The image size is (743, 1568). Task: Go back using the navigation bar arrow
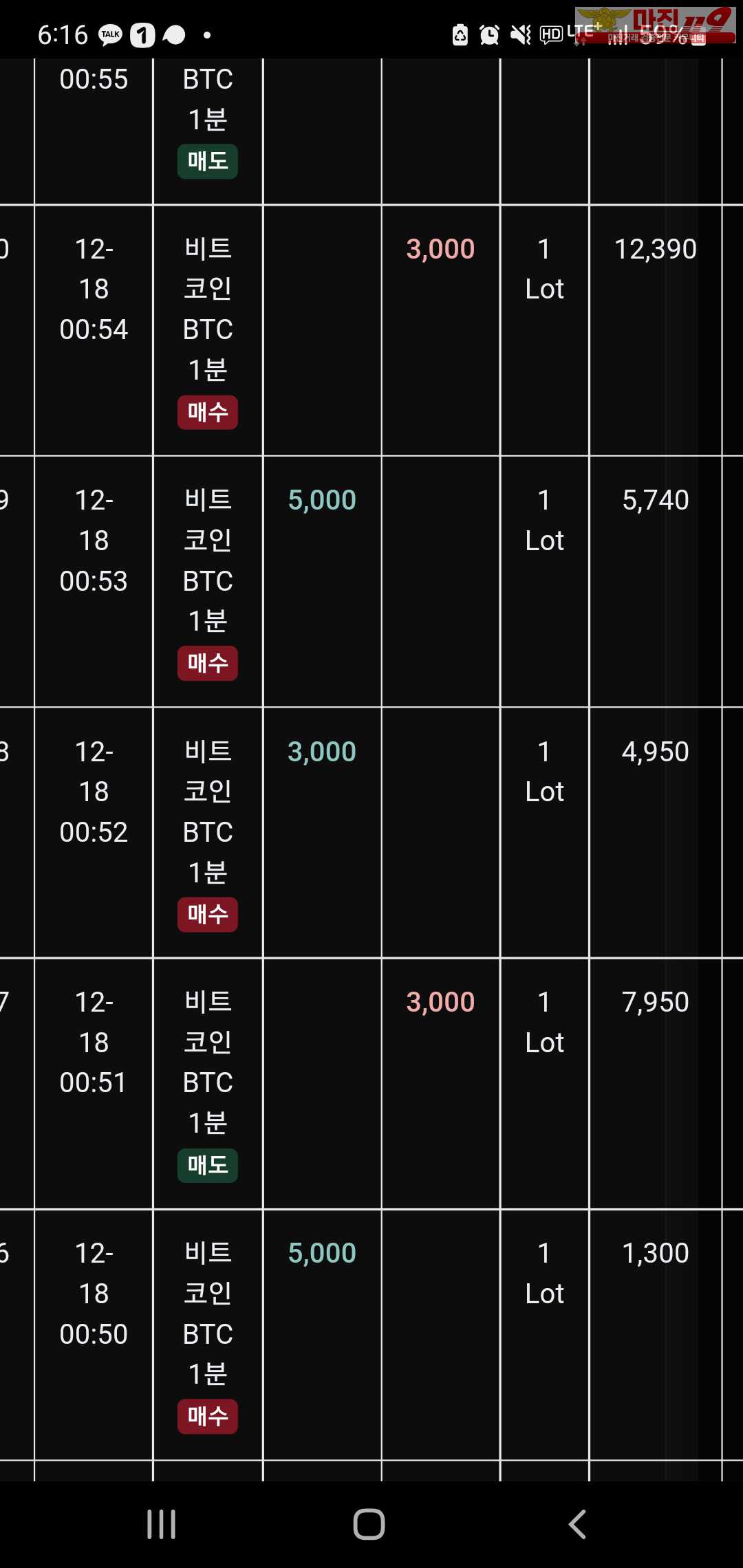point(577,1525)
